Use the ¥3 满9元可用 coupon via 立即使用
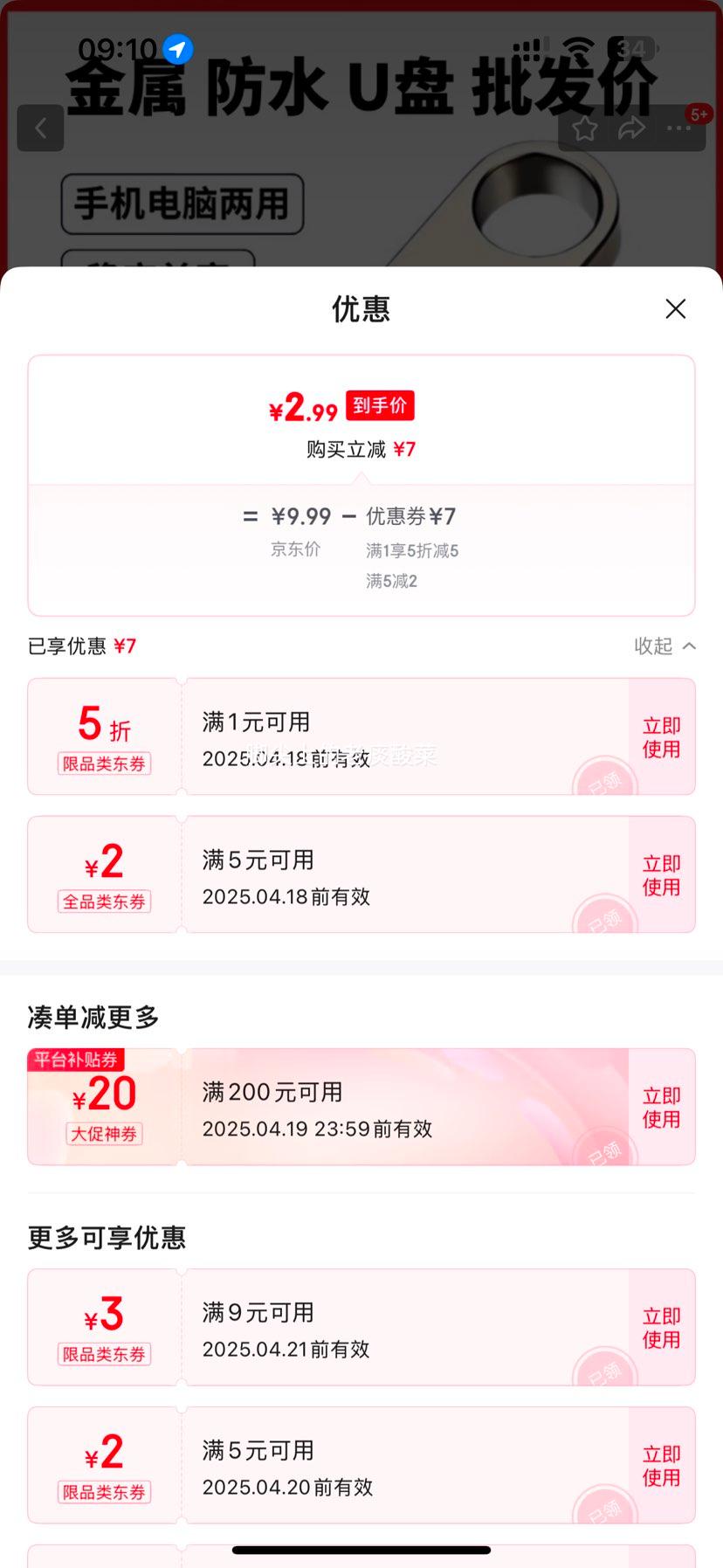The width and height of the screenshot is (723, 1568). tap(661, 1327)
